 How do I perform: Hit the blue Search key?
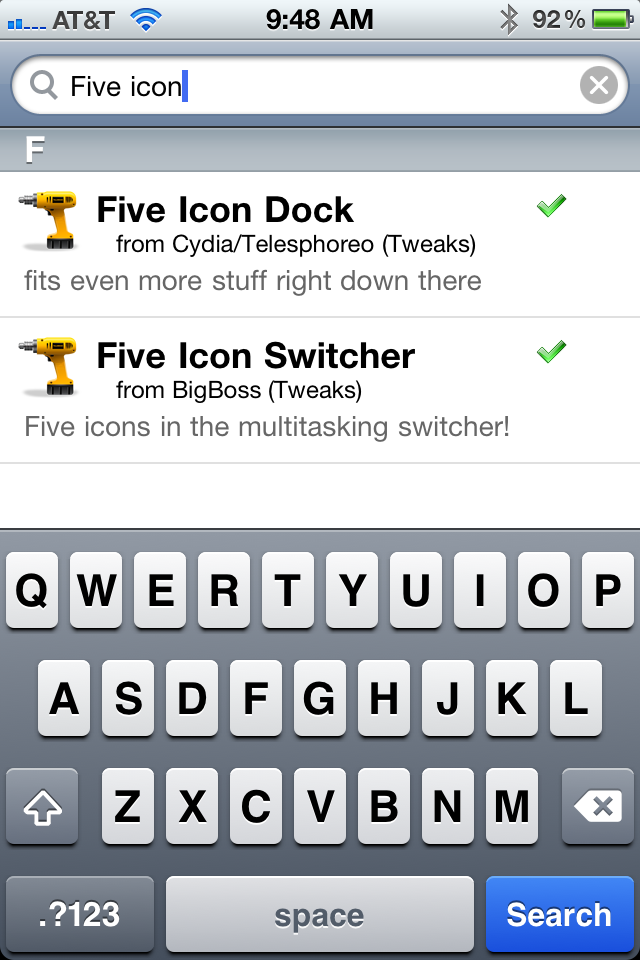tap(559, 914)
